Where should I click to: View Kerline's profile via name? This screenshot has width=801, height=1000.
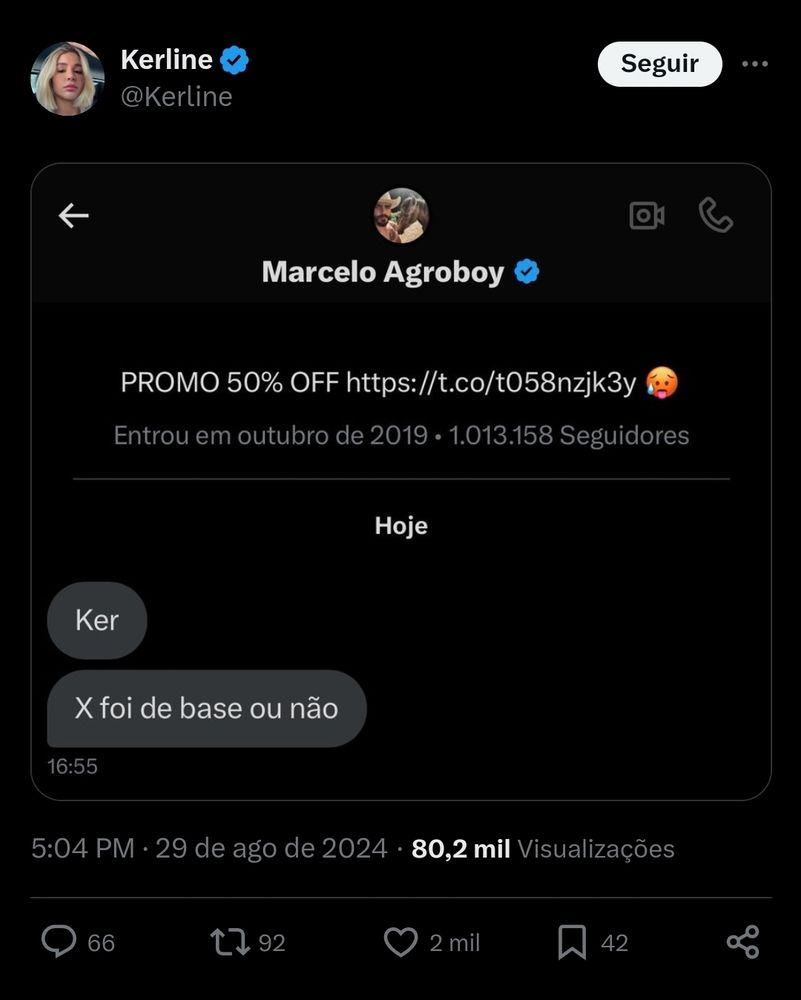pos(166,60)
